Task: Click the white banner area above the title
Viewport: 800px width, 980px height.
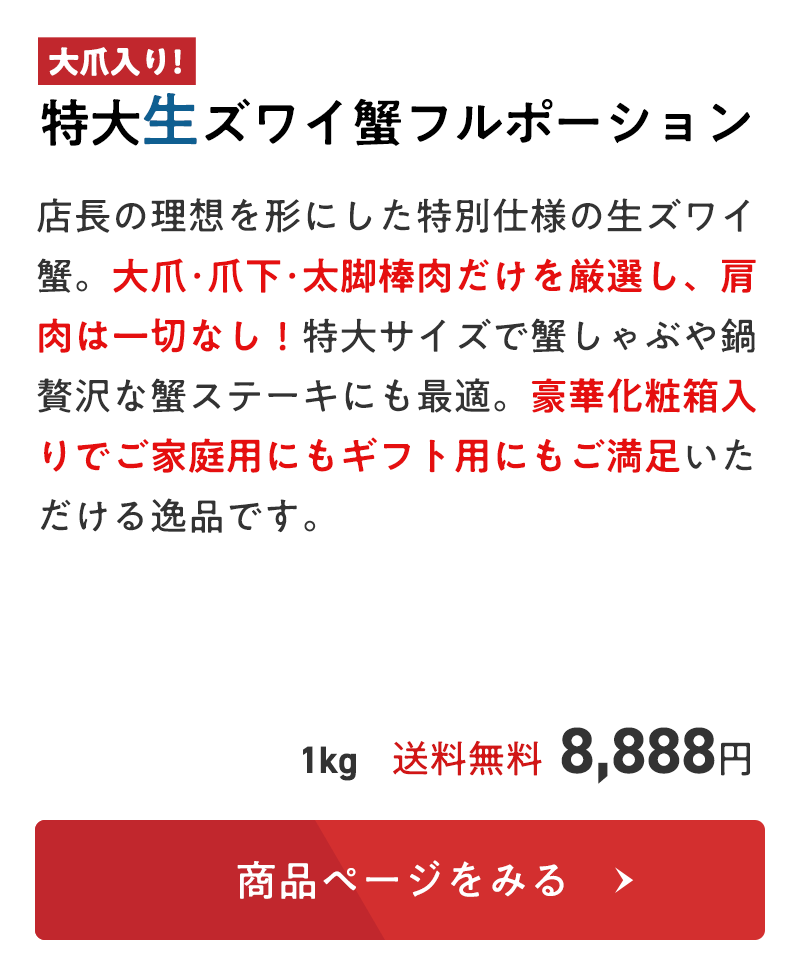Action: click(400, 20)
